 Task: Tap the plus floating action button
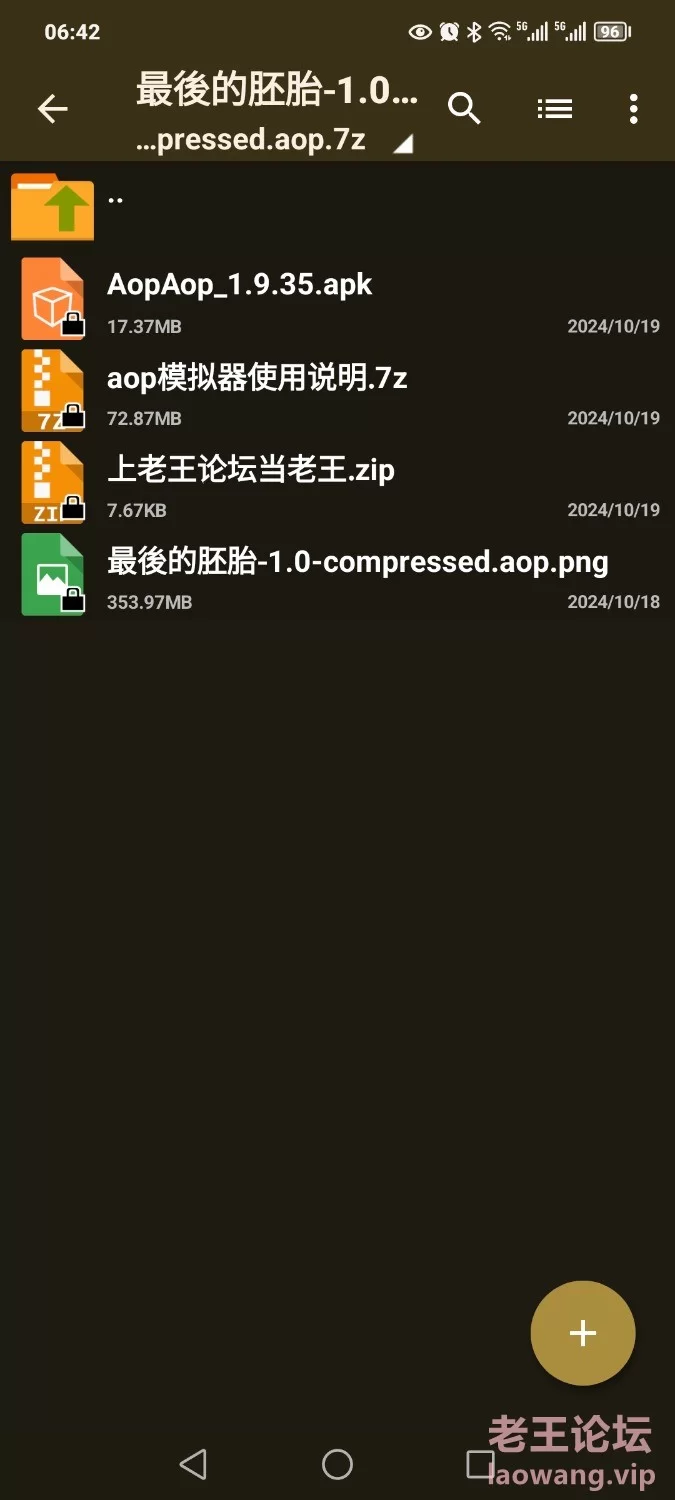coord(582,1333)
